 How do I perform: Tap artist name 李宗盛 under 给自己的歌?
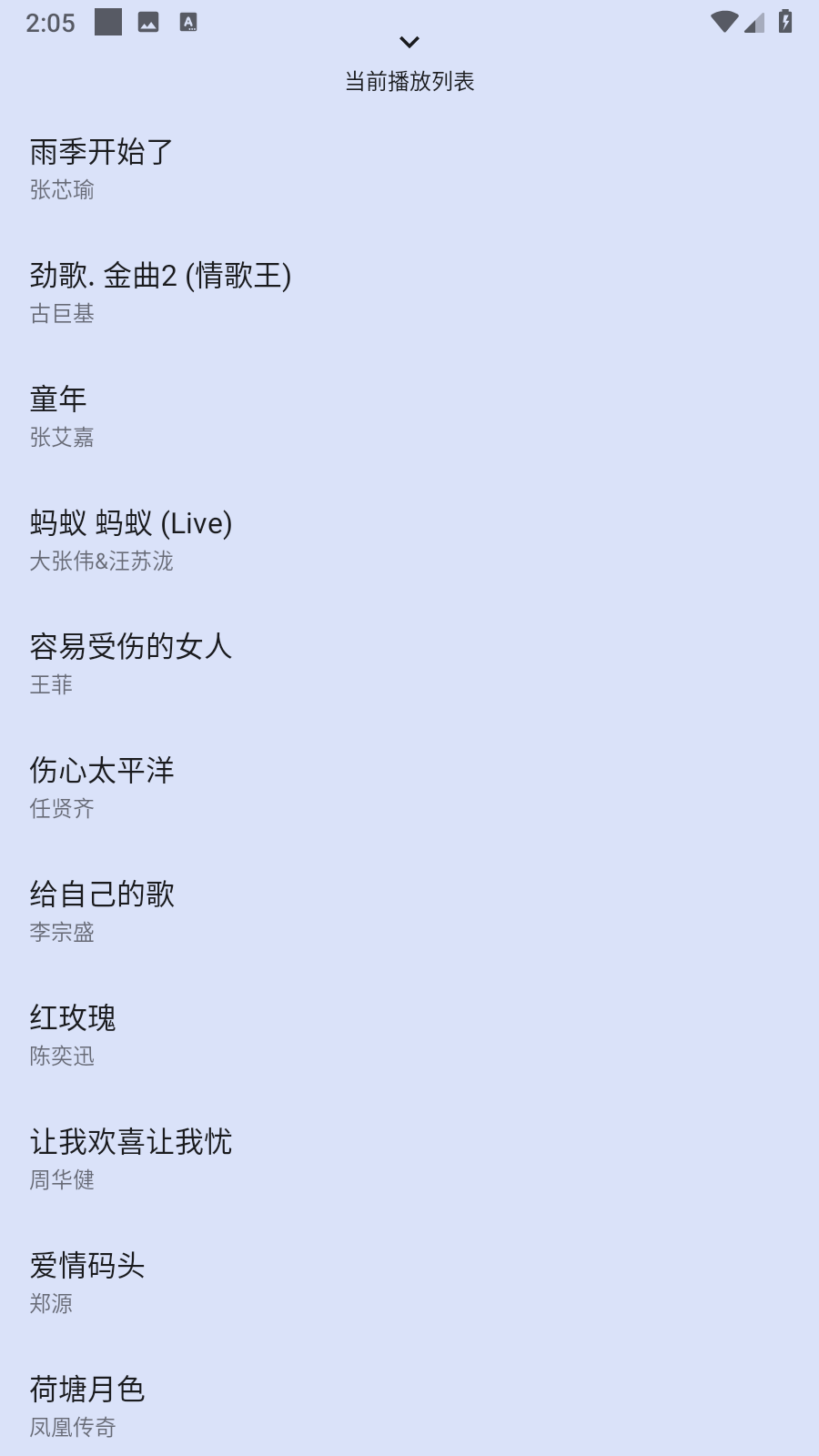click(63, 932)
